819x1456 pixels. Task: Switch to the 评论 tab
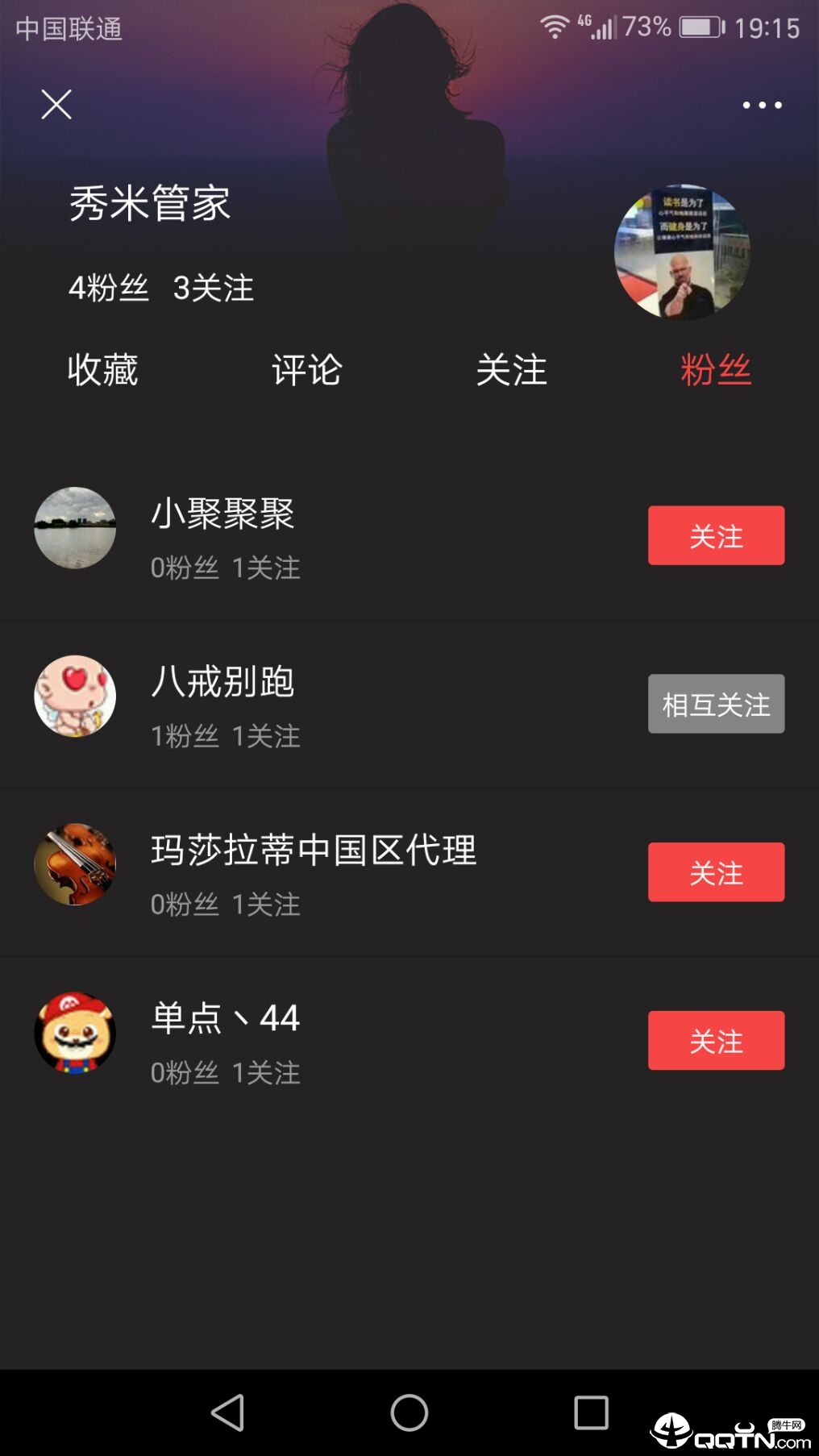[x=307, y=370]
